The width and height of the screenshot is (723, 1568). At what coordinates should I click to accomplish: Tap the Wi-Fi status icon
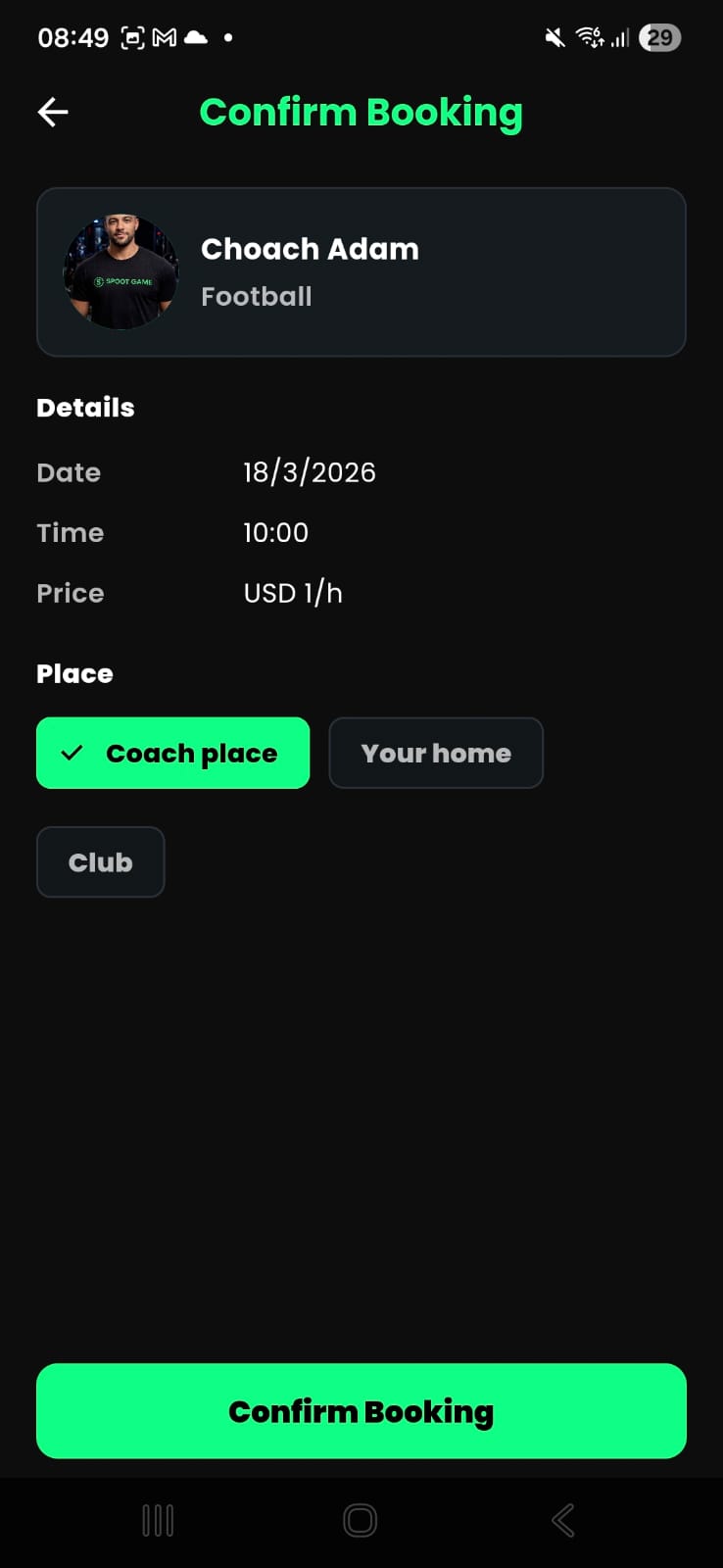coord(589,36)
